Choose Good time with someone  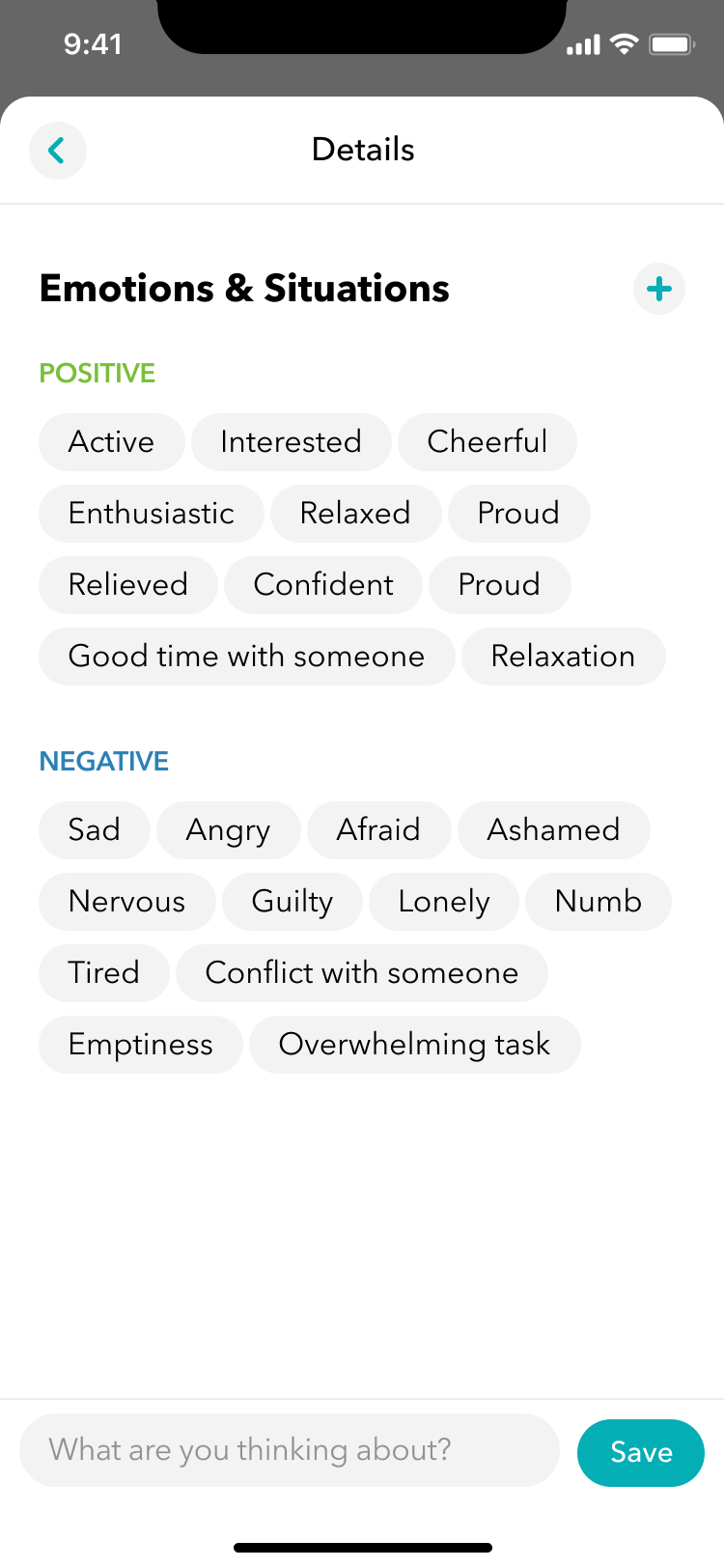246,657
